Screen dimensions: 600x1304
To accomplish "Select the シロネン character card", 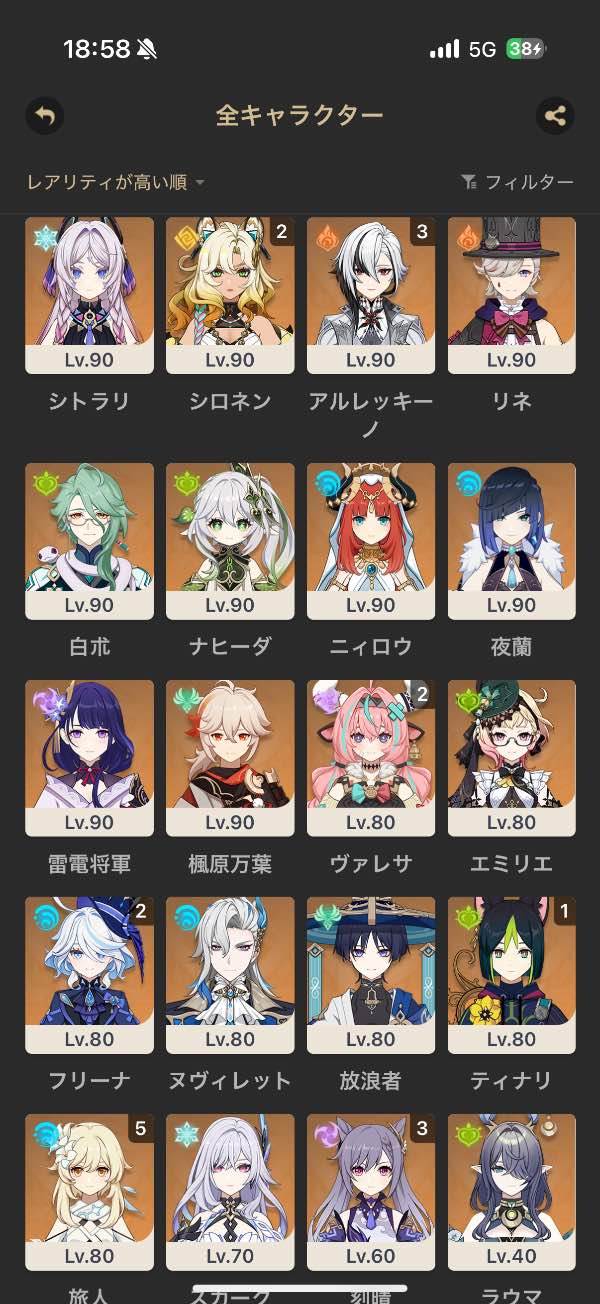I will pos(230,295).
